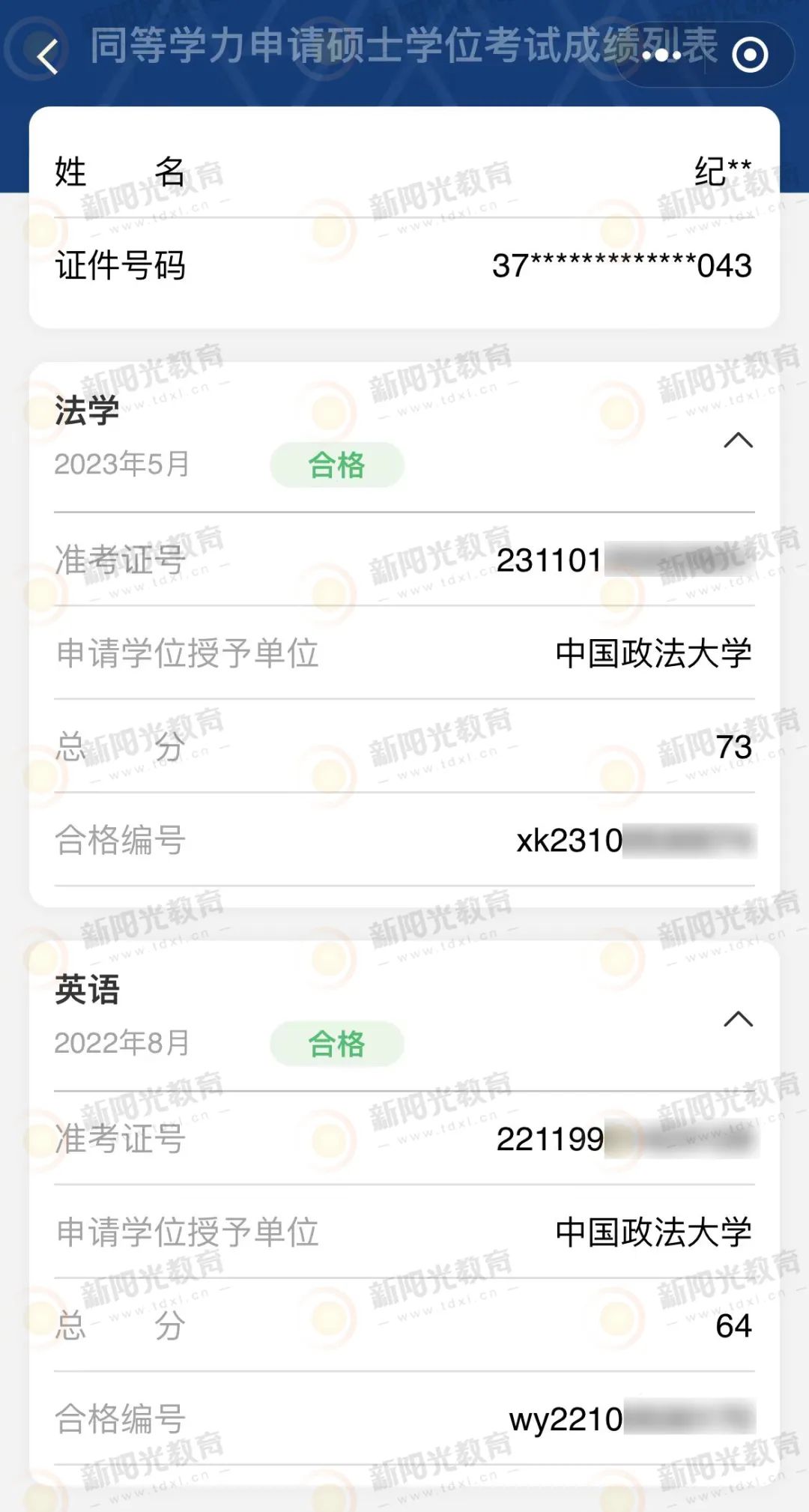809x1512 pixels.
Task: Open the mini program three-dot menu
Action: coord(661,55)
